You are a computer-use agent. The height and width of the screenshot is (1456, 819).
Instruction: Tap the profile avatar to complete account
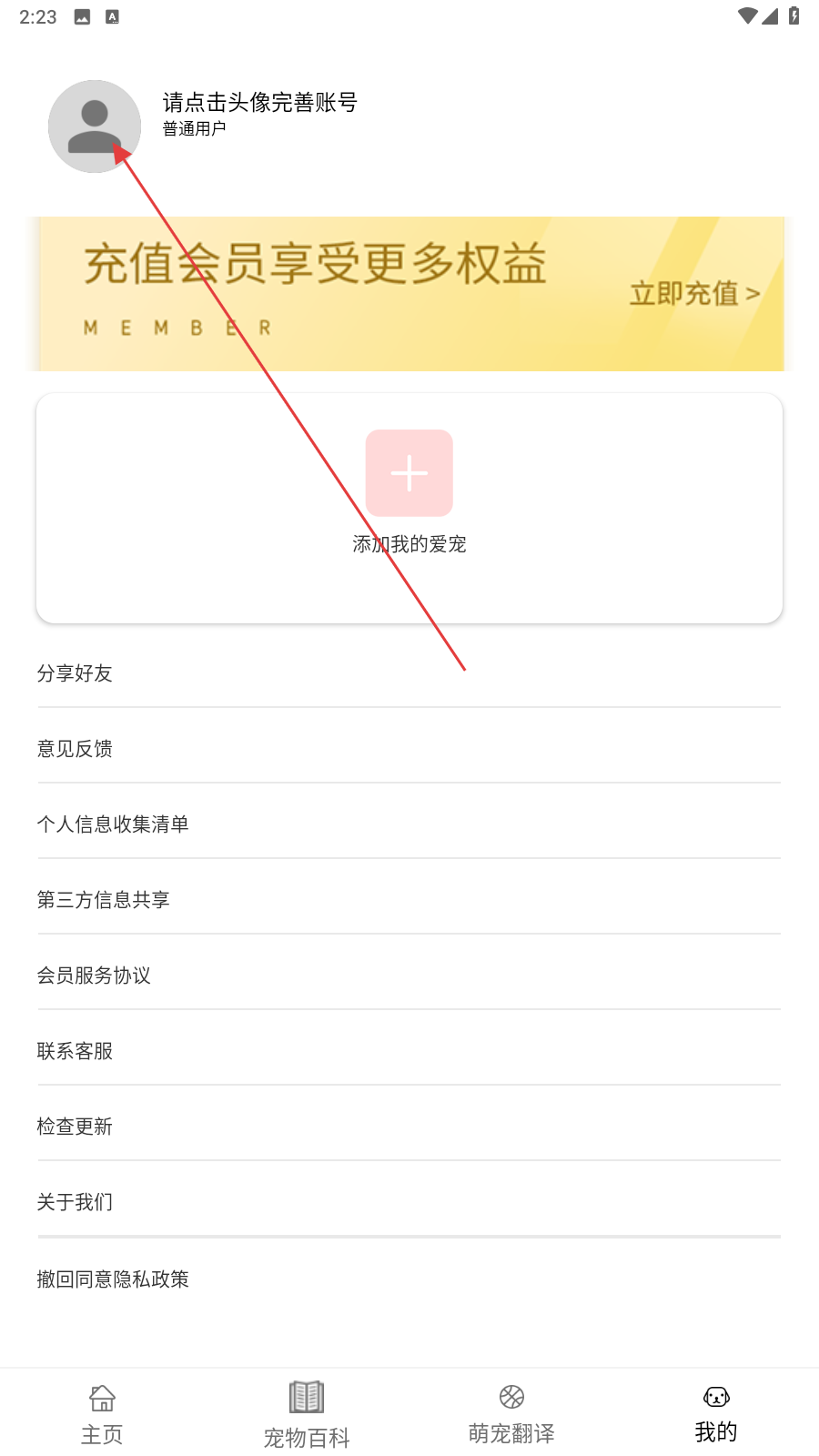(x=95, y=126)
